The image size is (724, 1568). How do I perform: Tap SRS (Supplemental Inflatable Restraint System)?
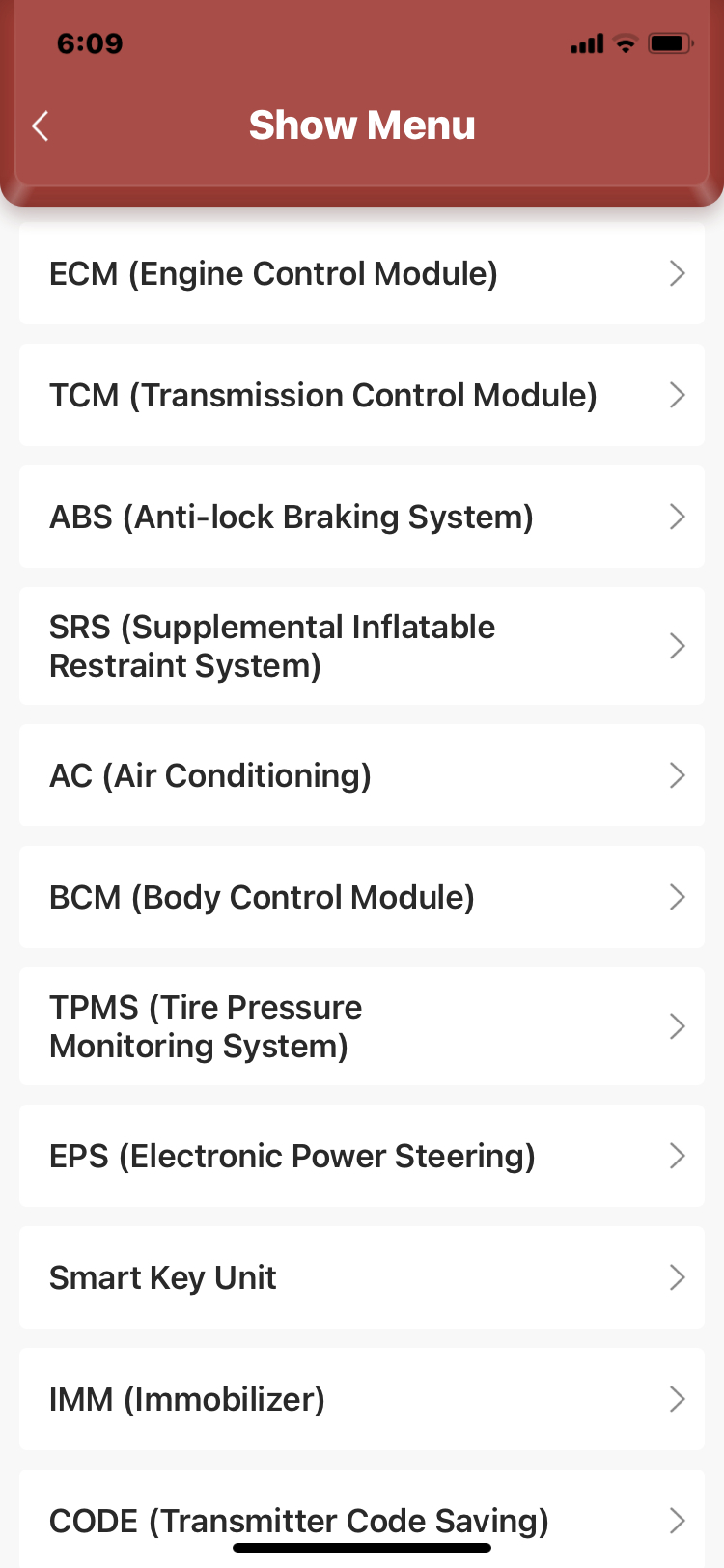tap(361, 646)
